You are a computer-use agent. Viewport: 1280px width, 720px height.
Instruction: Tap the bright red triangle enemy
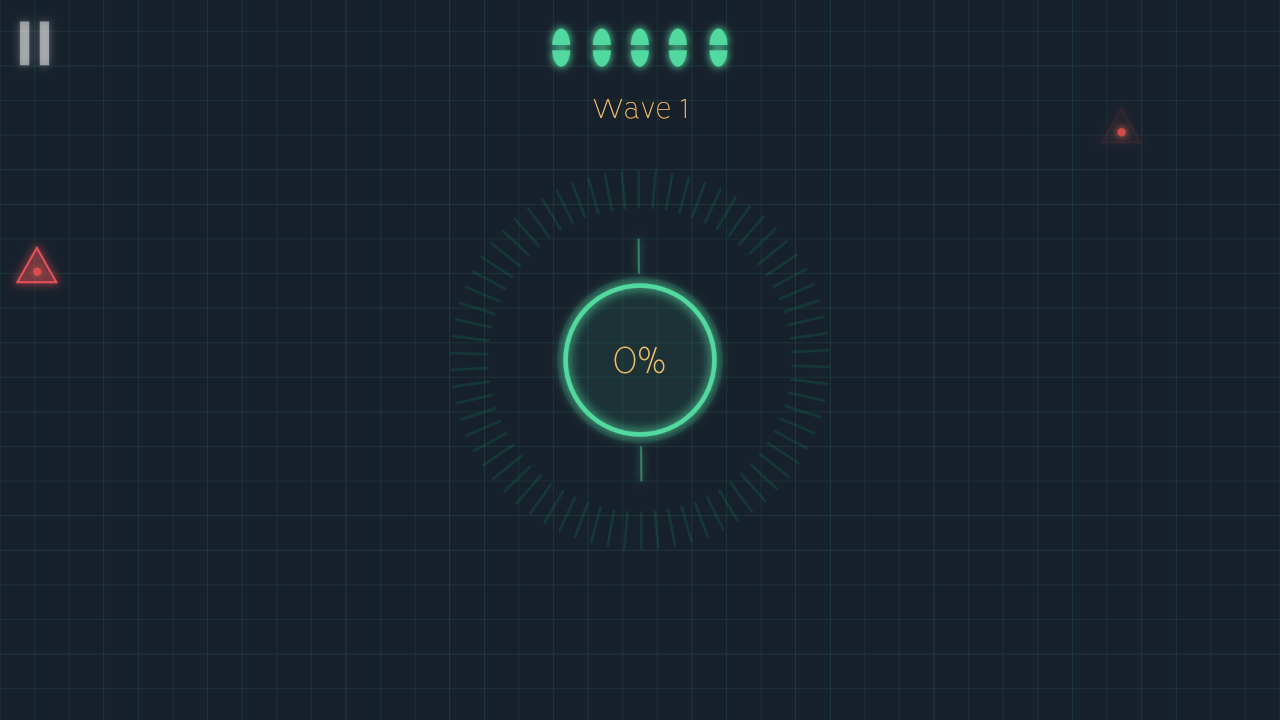37,268
